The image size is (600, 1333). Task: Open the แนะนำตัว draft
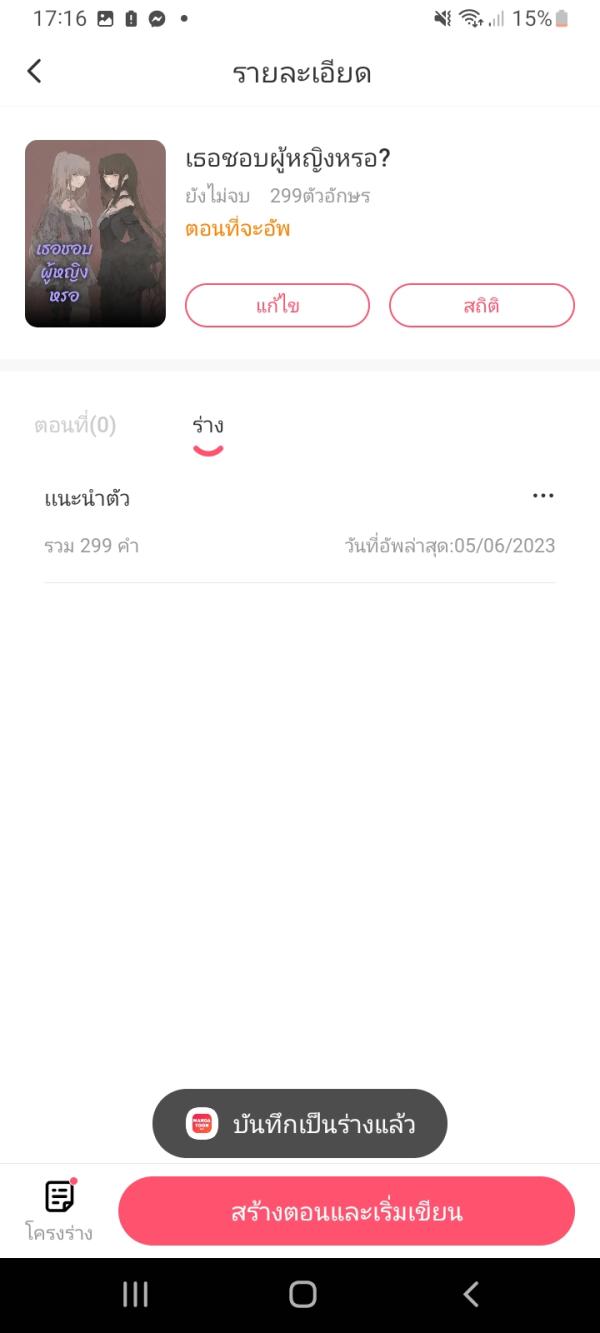coord(250,521)
